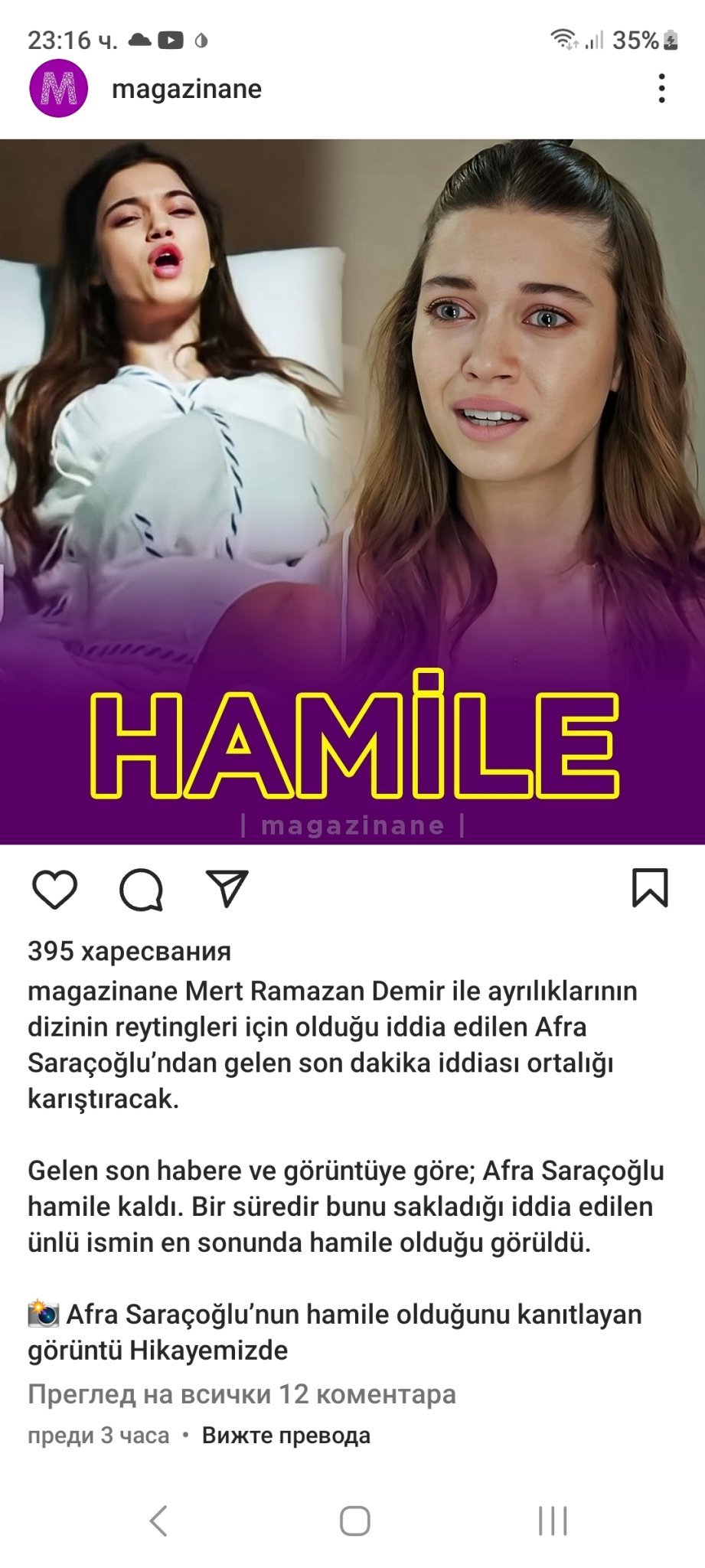Screen dimensions: 705x1568
Task: Save post with bookmark icon
Action: (x=650, y=888)
